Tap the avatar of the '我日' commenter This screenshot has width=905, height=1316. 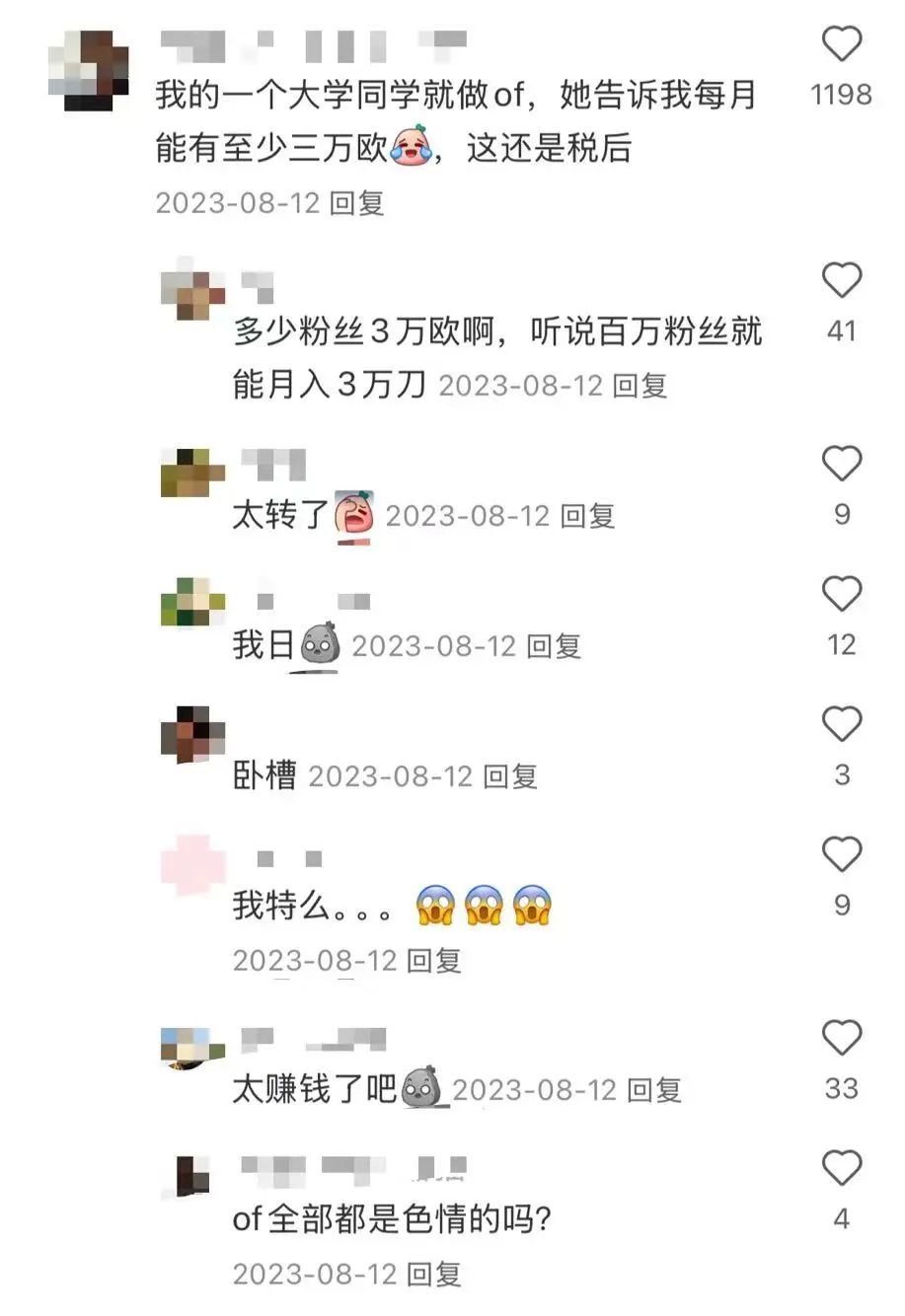(x=190, y=602)
